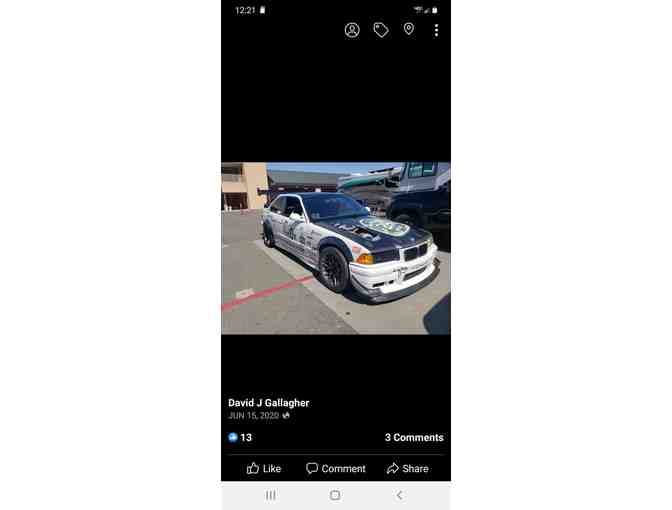Open the three-dot overflow menu
This screenshot has width=672, height=510.
(436, 30)
